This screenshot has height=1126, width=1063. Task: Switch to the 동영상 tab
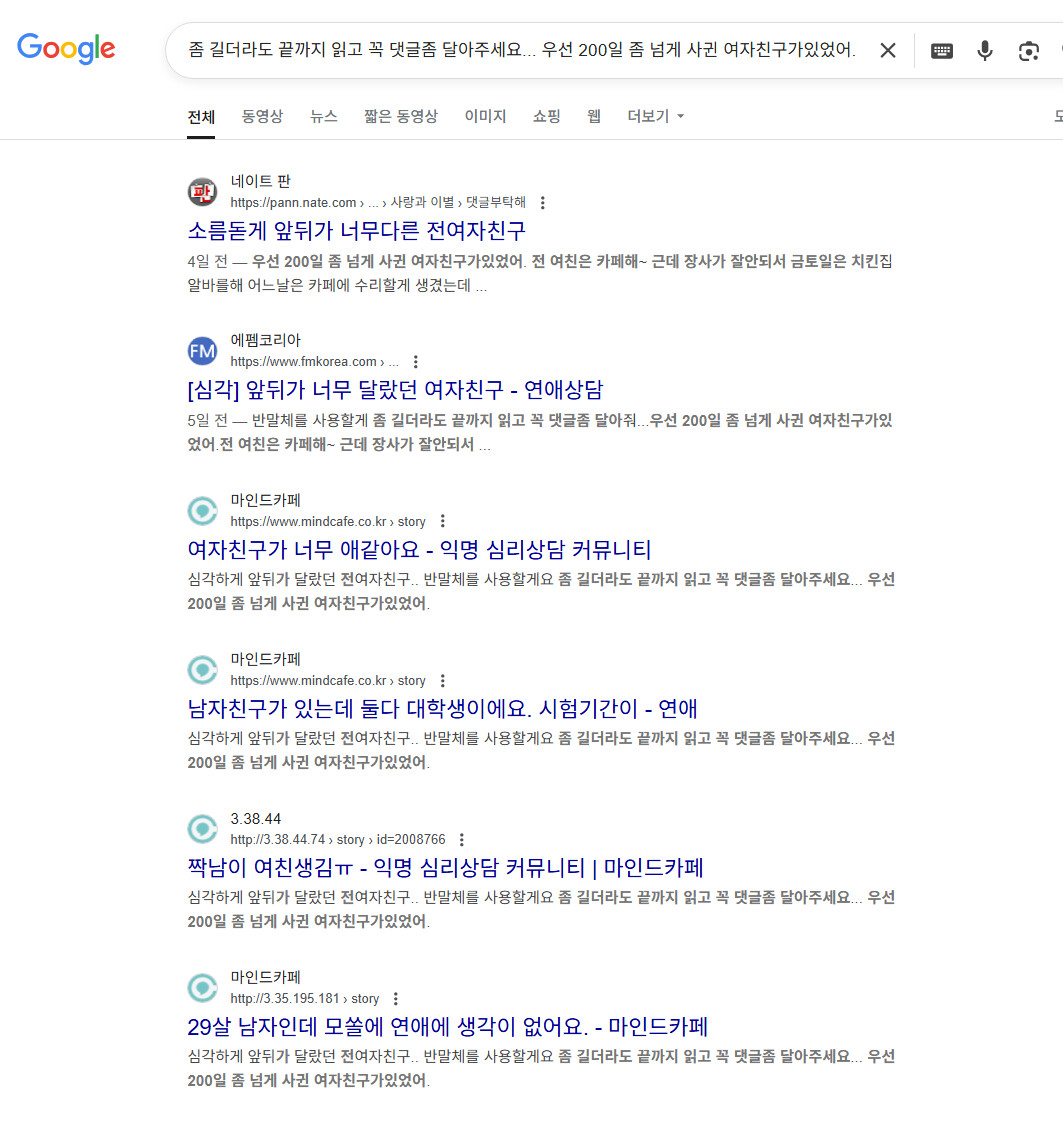pos(262,116)
